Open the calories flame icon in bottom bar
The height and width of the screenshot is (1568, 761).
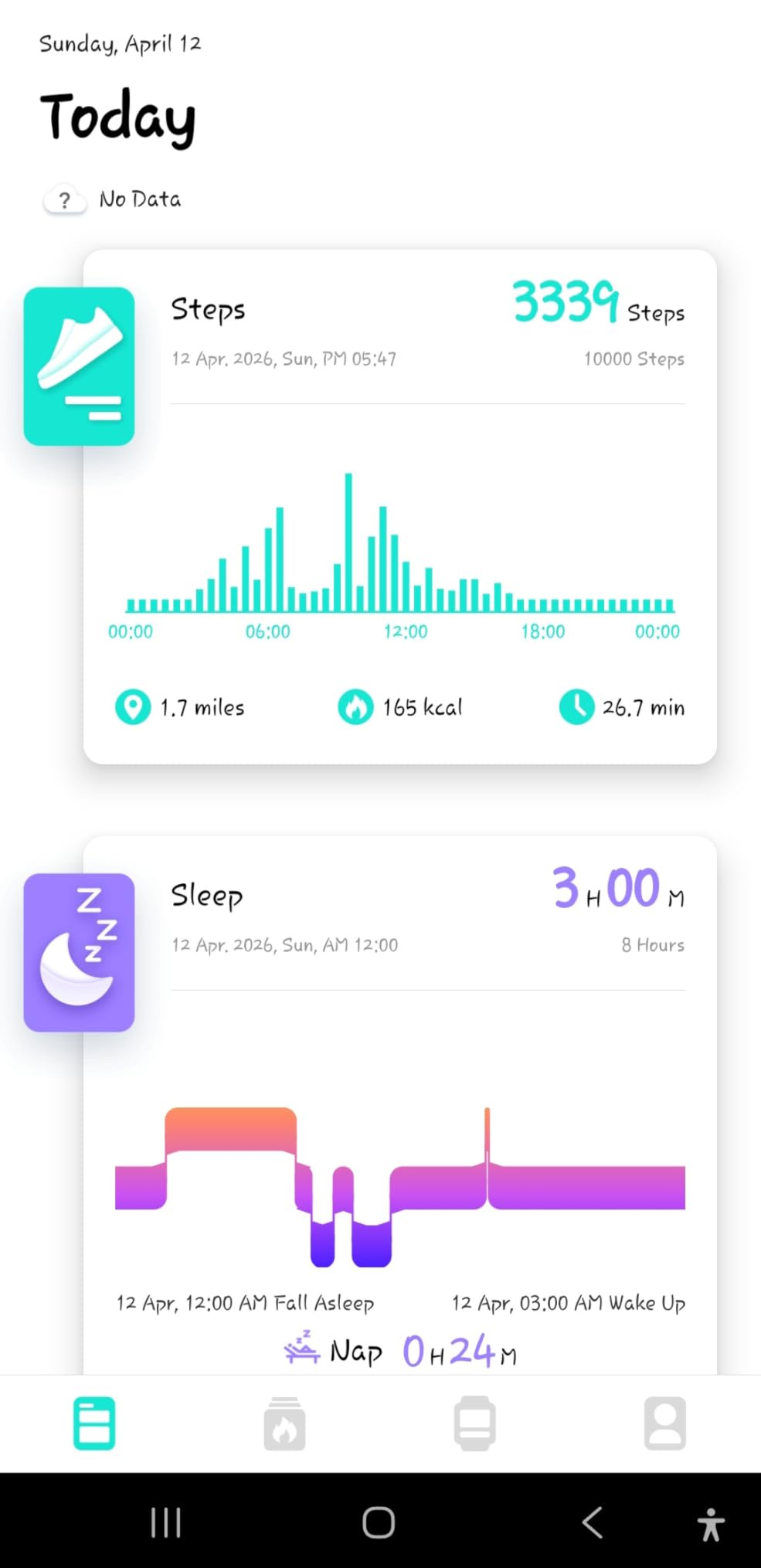[285, 1424]
